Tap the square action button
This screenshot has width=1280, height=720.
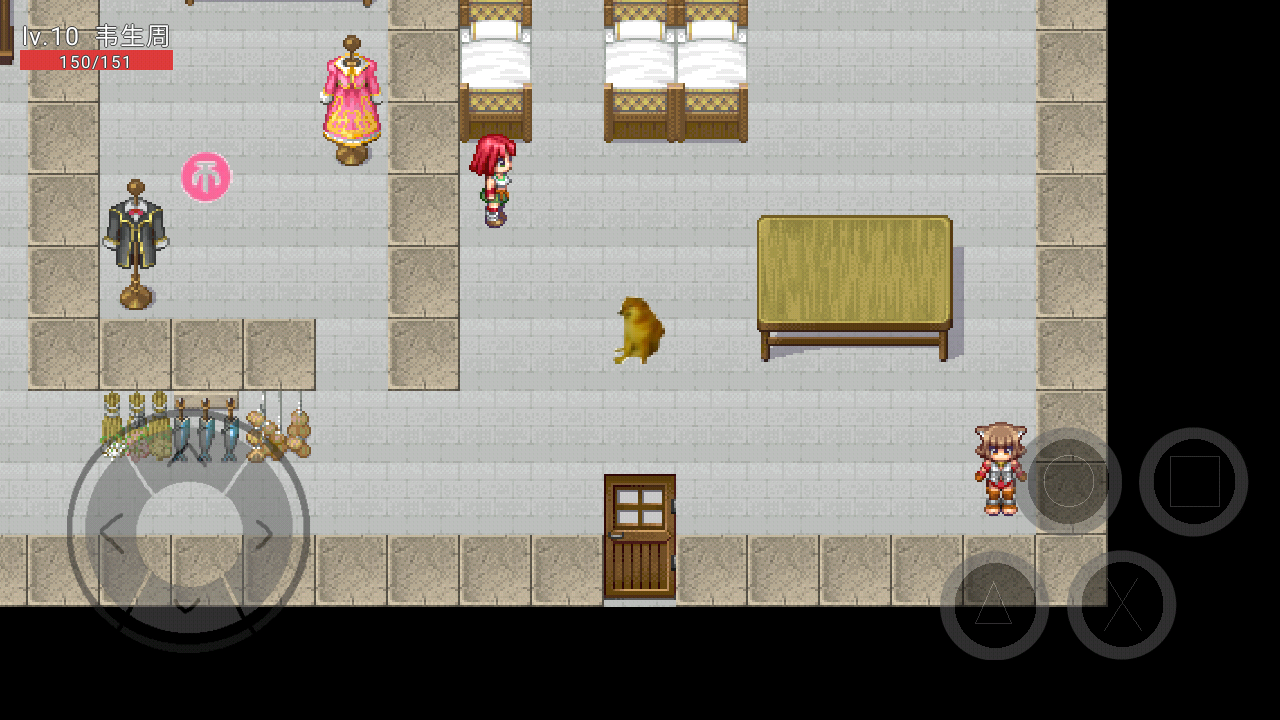(x=1193, y=482)
